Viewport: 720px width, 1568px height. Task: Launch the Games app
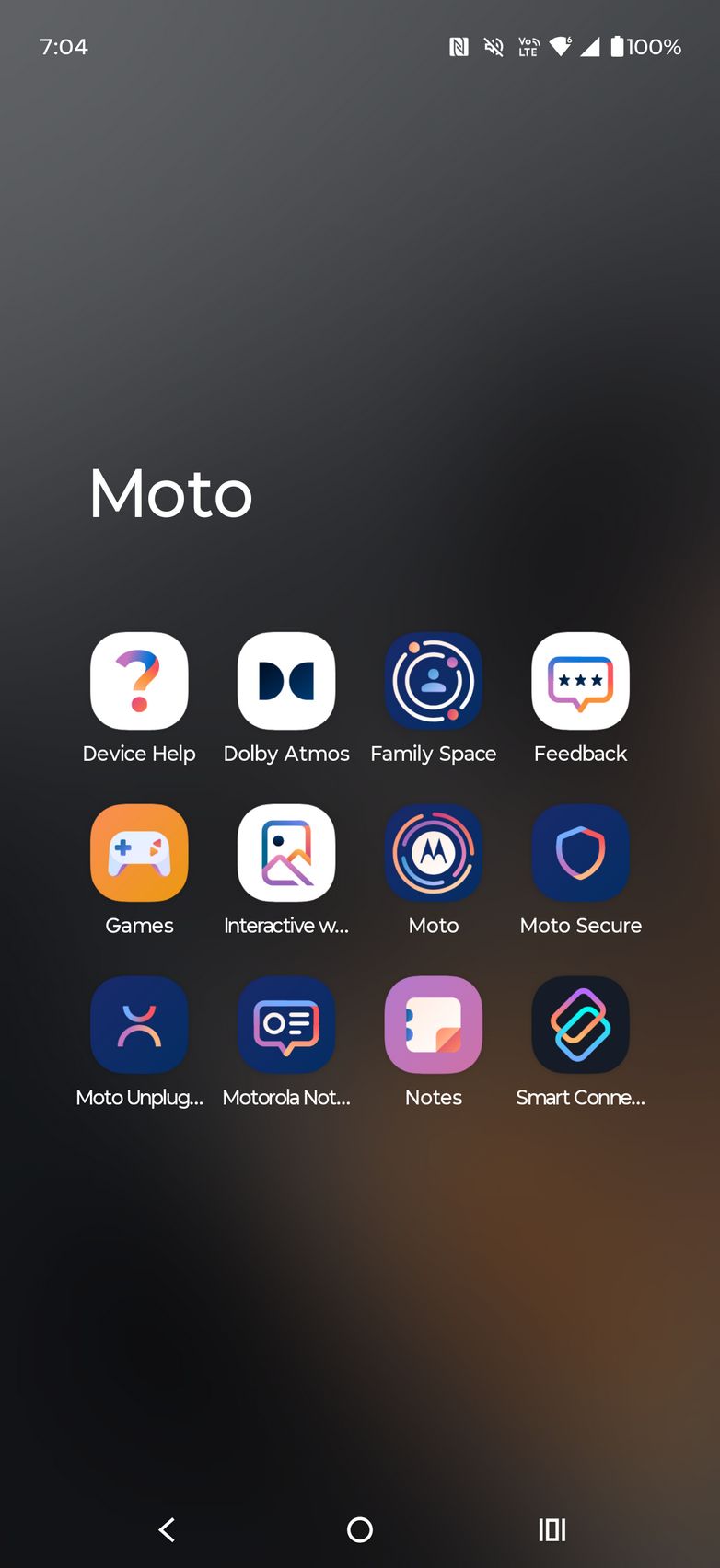(x=139, y=853)
